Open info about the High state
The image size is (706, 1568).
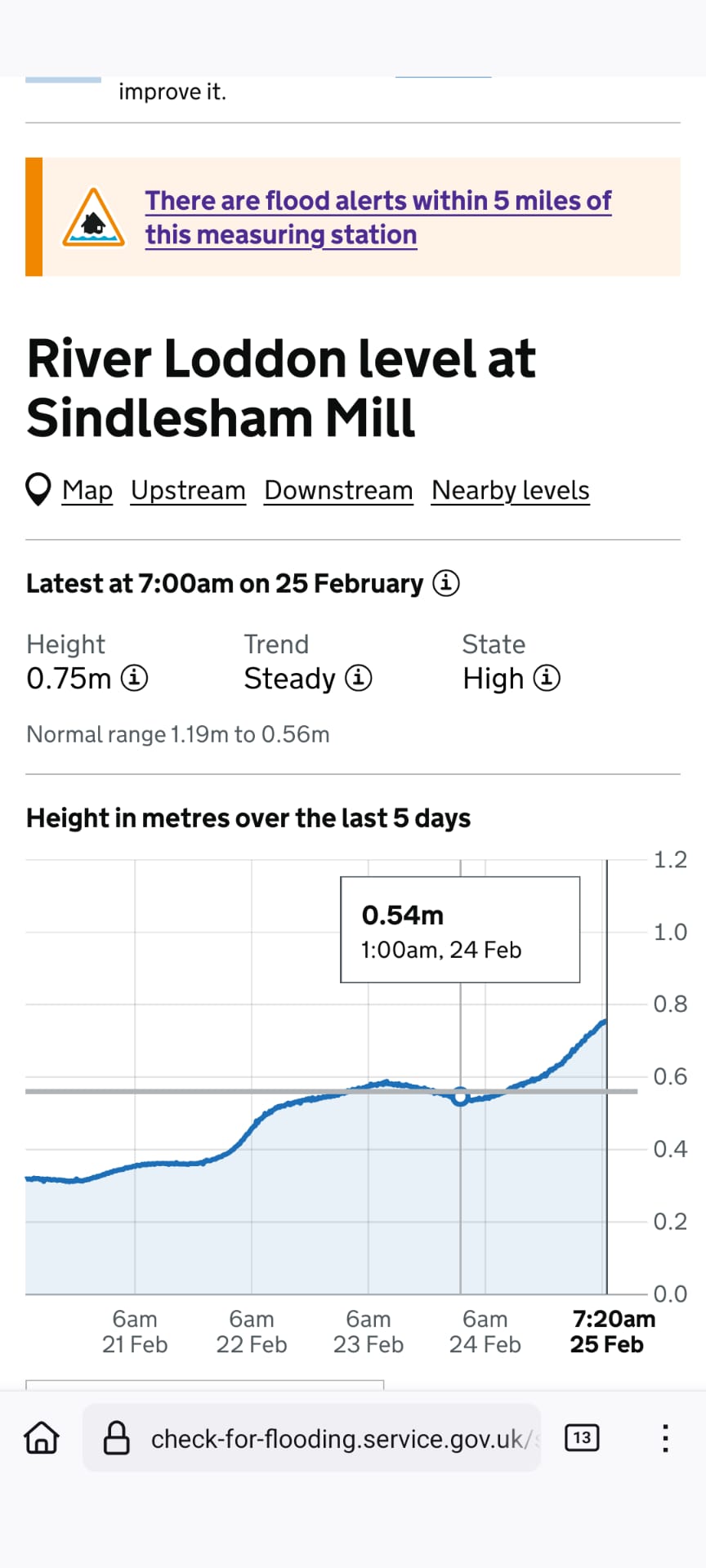point(547,679)
